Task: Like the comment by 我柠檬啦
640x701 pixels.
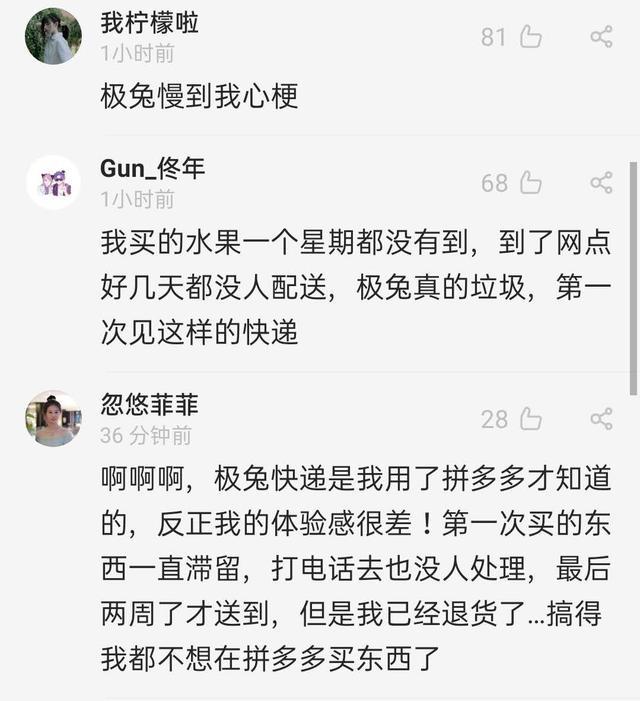Action: (x=530, y=37)
